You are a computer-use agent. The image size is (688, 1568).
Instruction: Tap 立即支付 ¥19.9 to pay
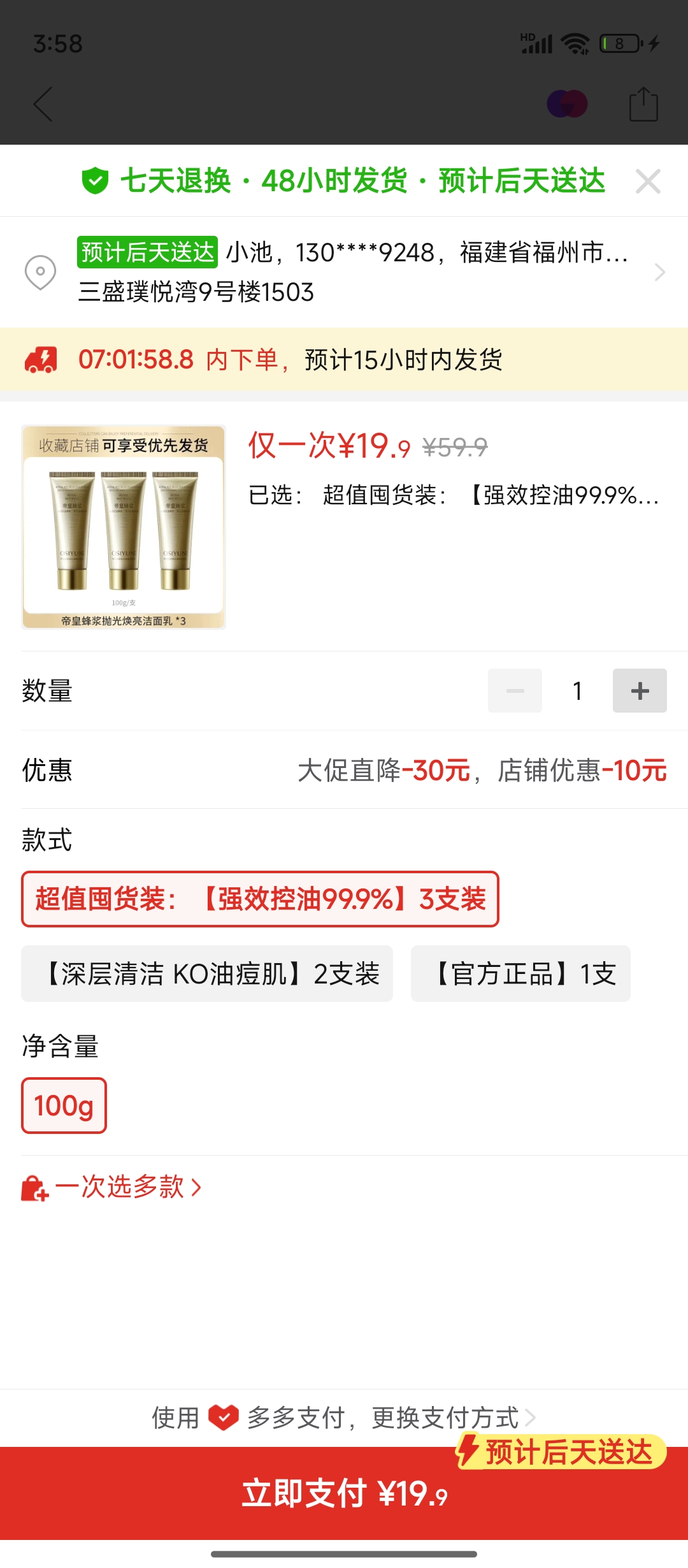(x=344, y=1494)
